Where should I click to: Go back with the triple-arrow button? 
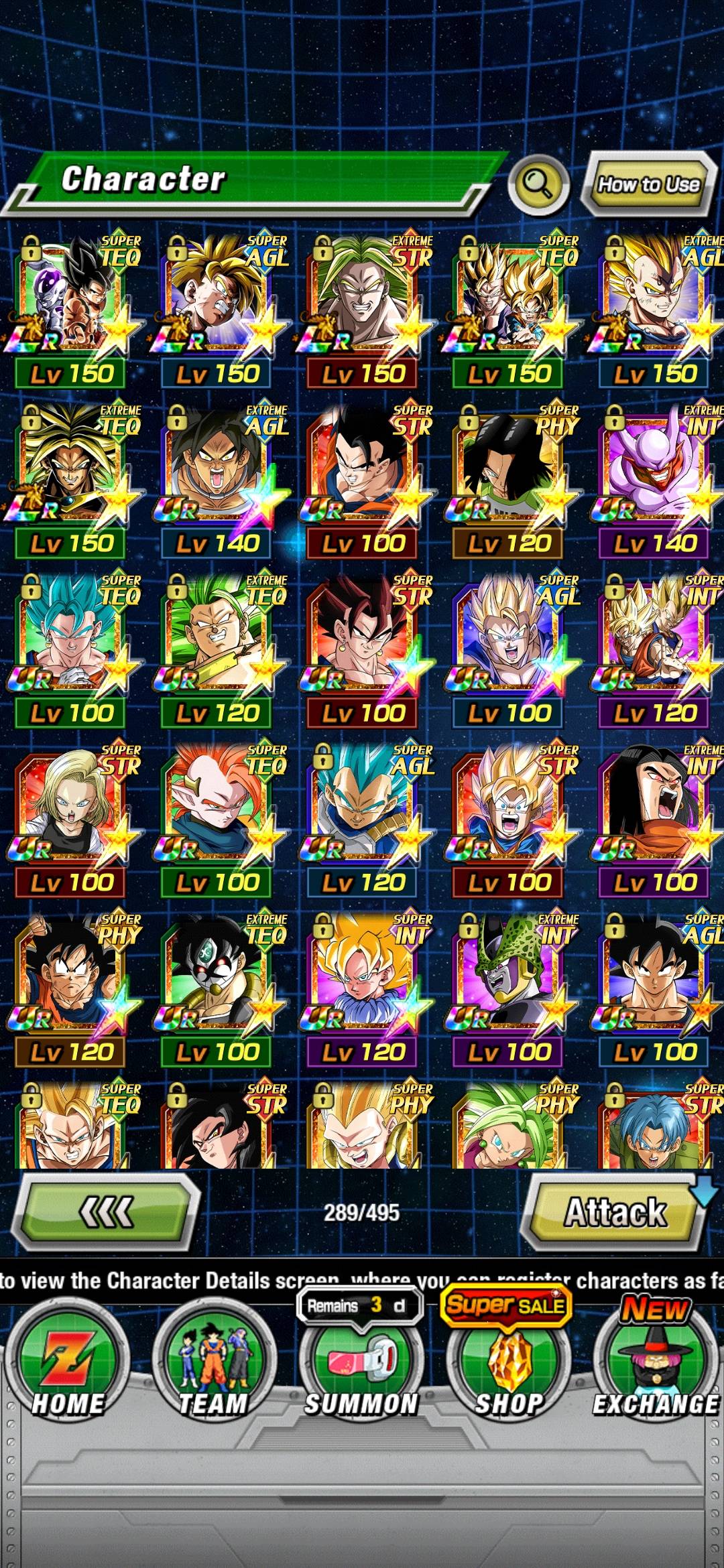tap(107, 1212)
